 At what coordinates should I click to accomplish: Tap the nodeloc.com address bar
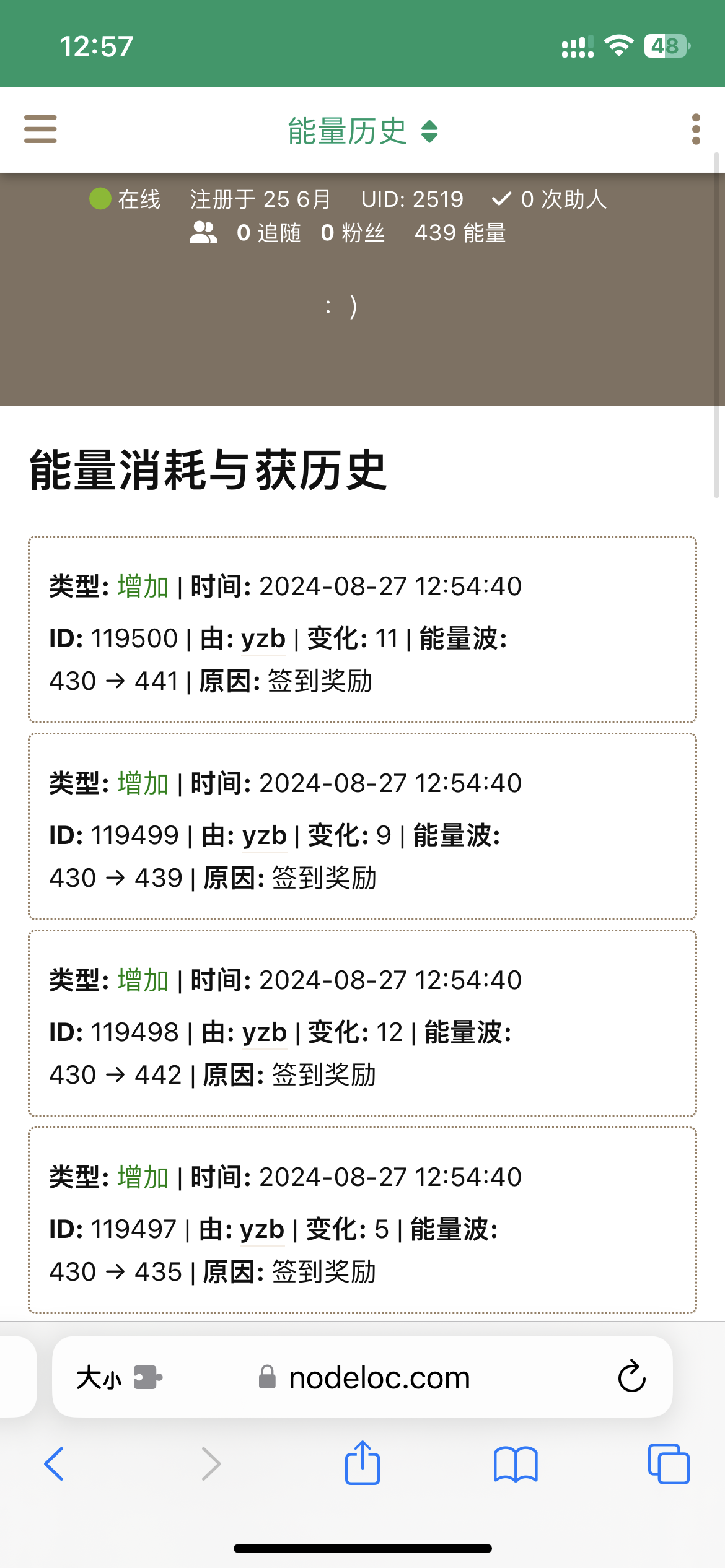364,1378
